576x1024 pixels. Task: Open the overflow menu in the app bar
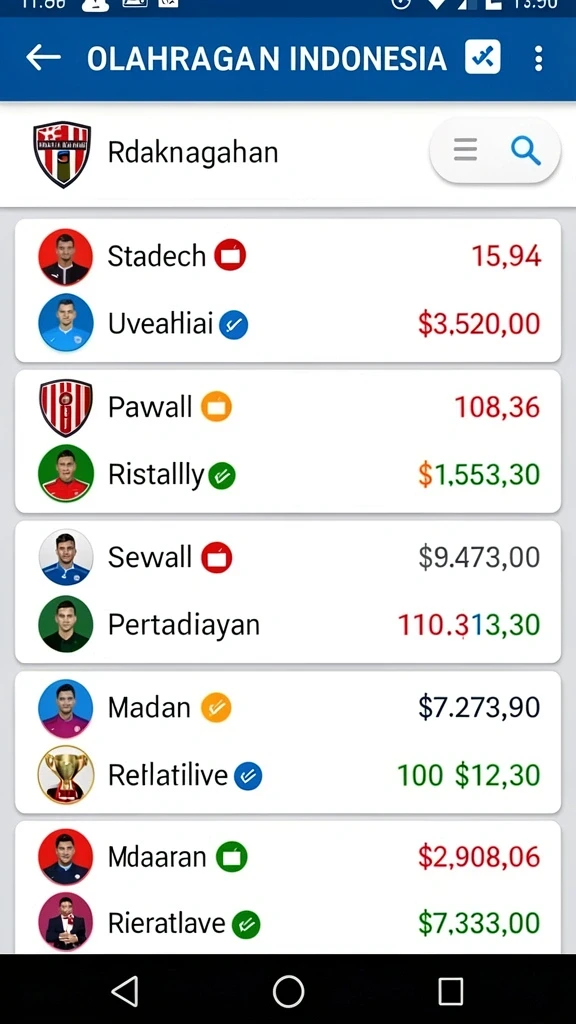click(x=538, y=58)
